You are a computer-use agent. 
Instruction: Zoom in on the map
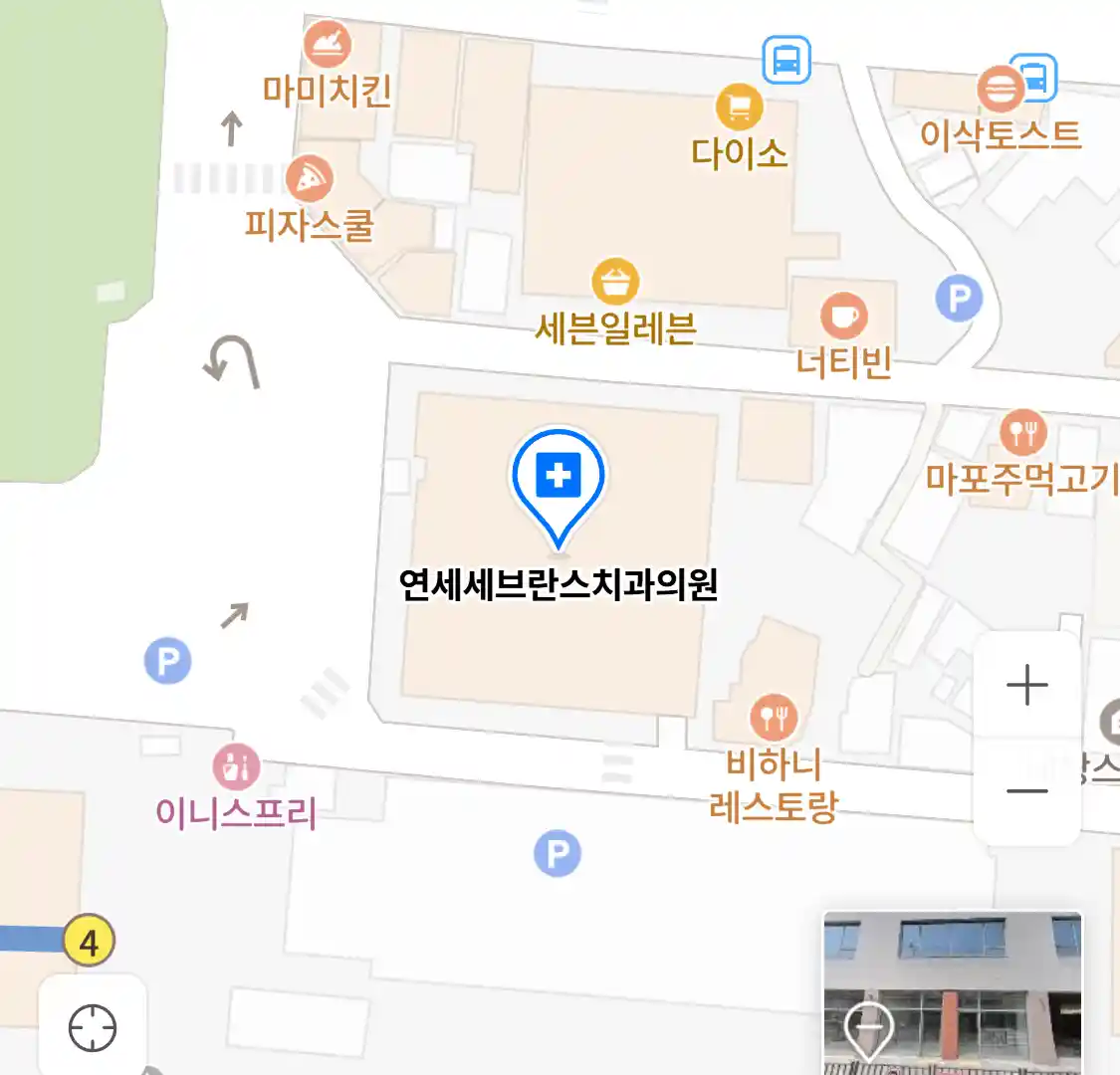pyautogui.click(x=1026, y=686)
